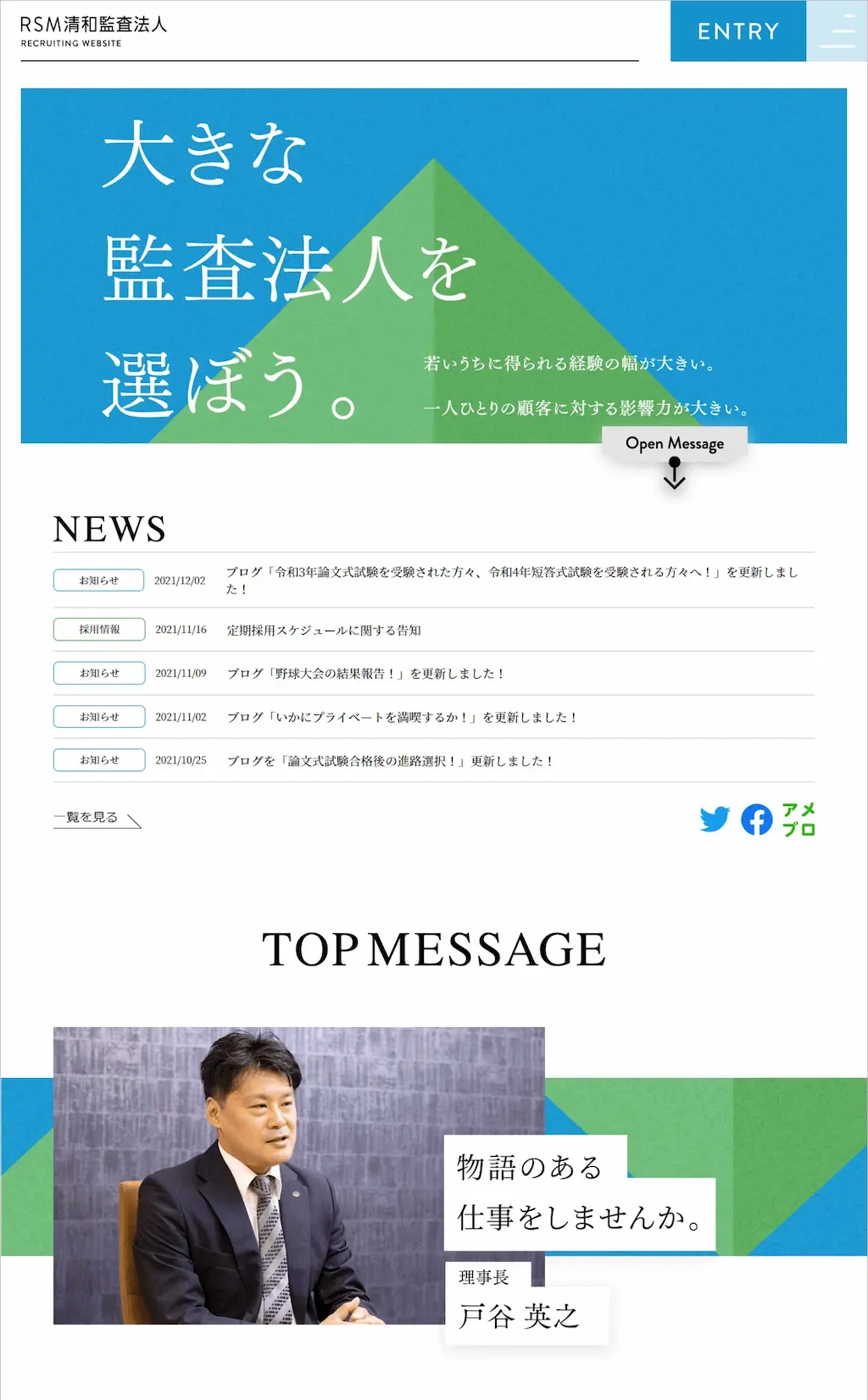This screenshot has height=1400, width=868.
Task: Tap the ENTRY button
Action: point(737,31)
